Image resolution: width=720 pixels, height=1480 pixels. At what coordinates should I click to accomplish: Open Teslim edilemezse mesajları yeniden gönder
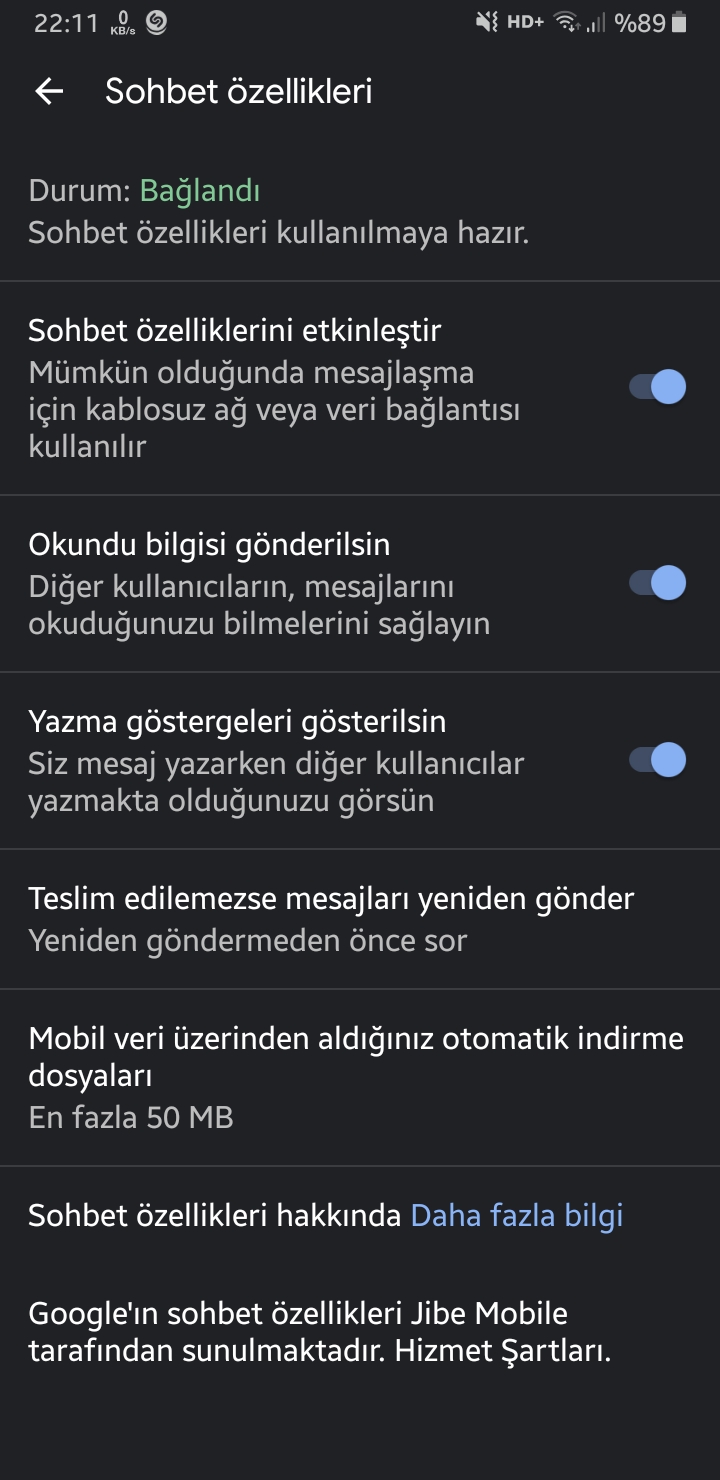[x=360, y=919]
